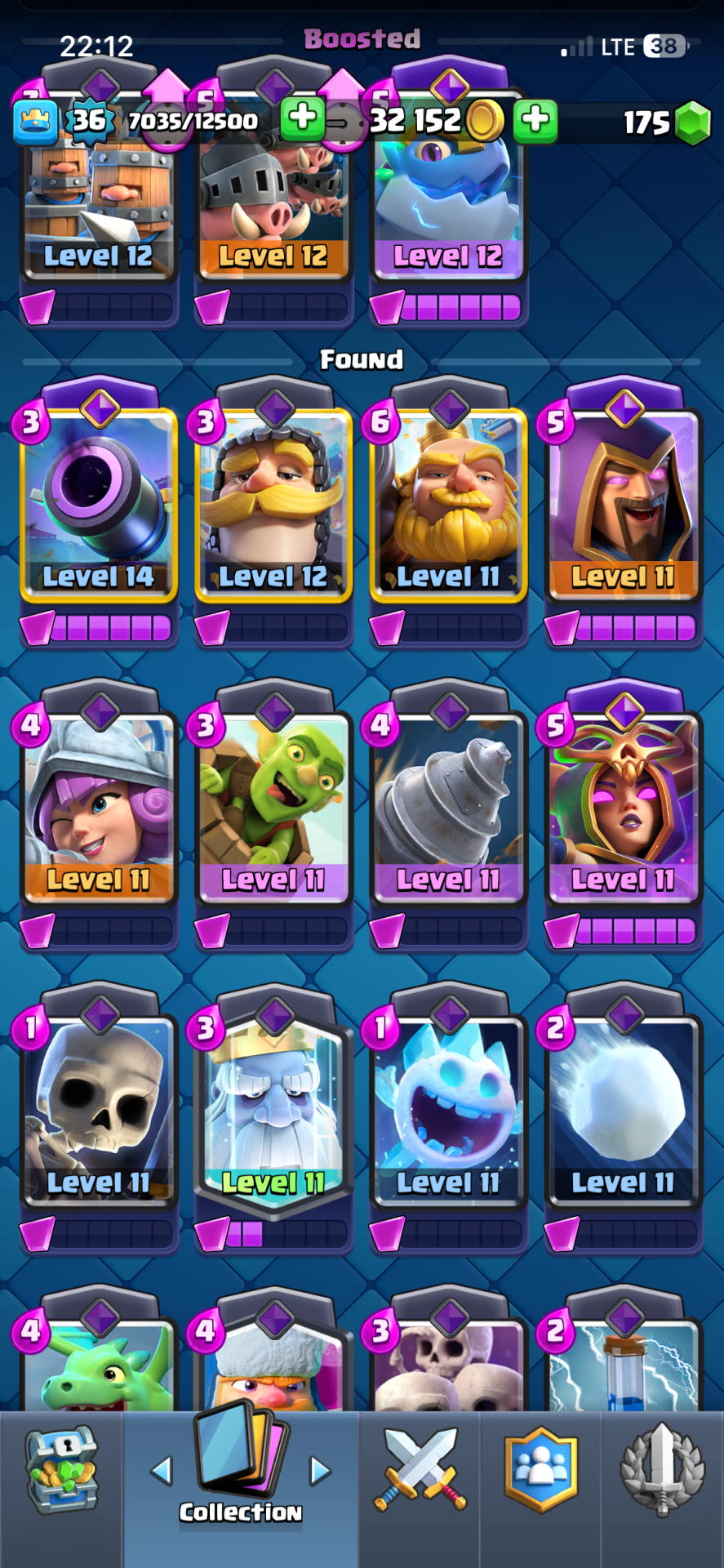This screenshot has height=1568, width=724.
Task: Tap the green plus next to gold
Action: (x=535, y=120)
